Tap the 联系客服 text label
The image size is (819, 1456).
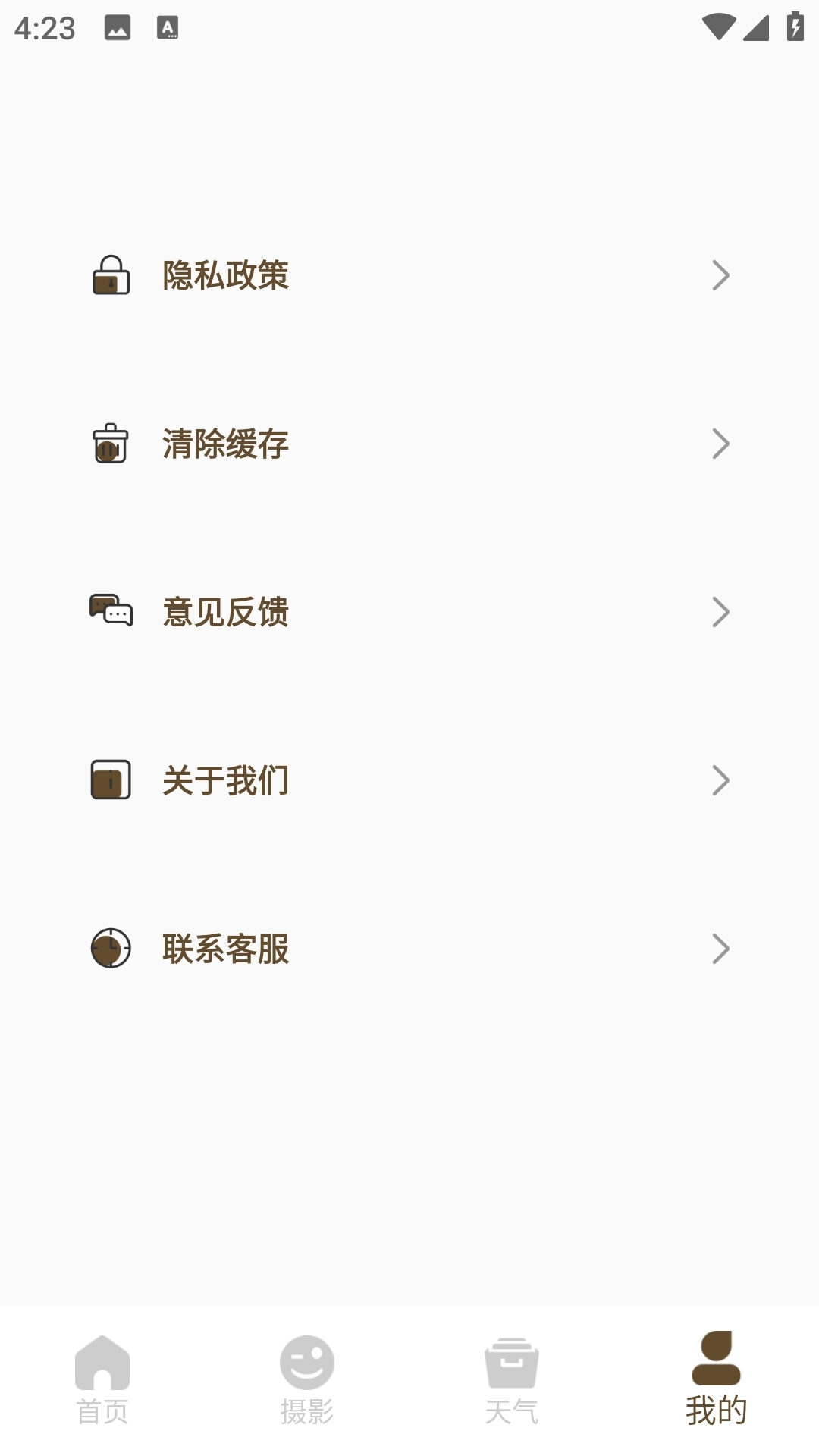click(x=225, y=947)
